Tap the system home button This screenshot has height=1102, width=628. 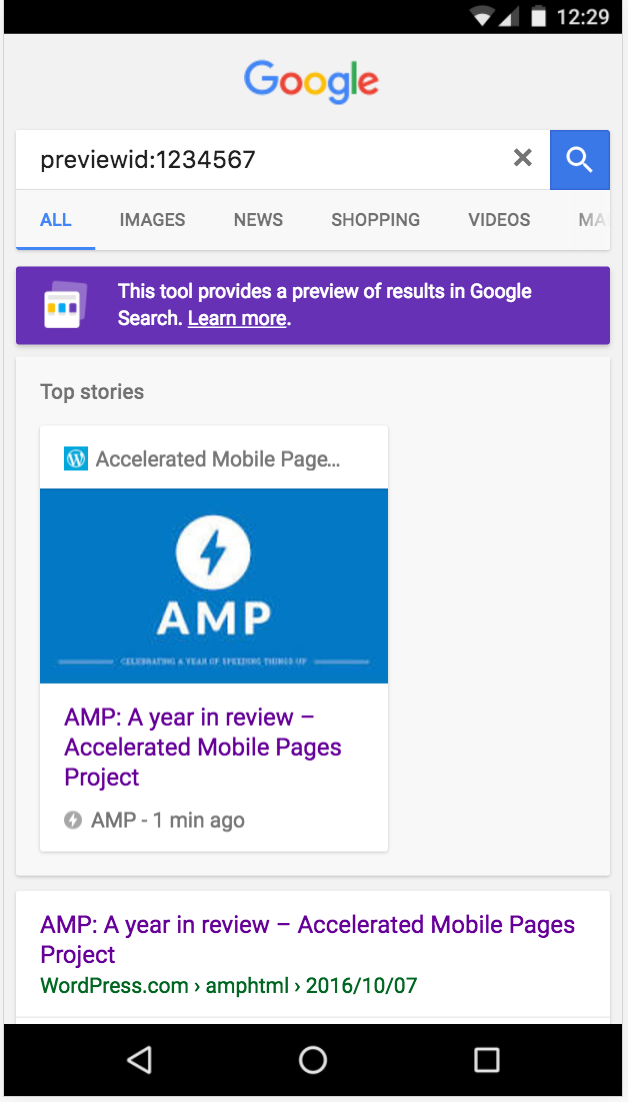(x=313, y=1059)
